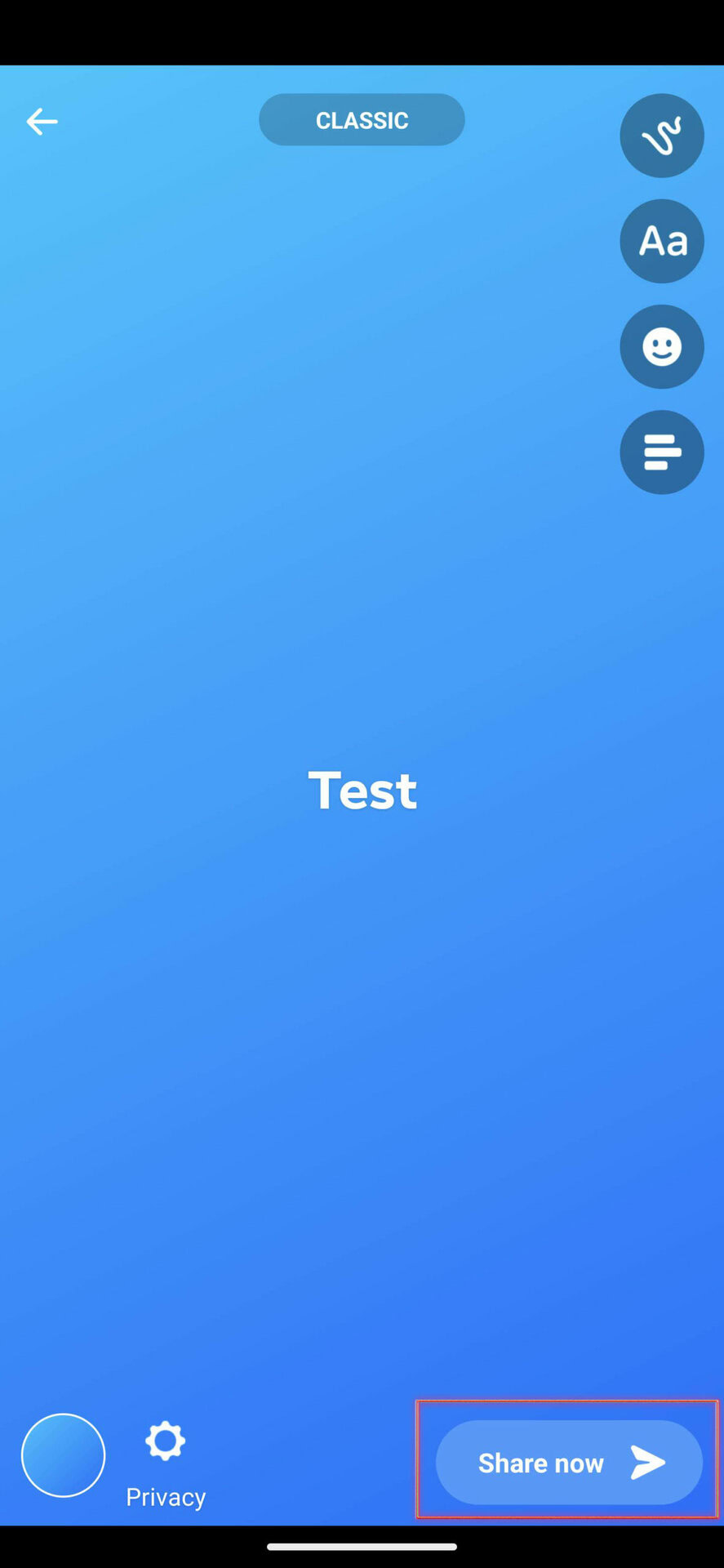Change the blue background color circle
The width and height of the screenshot is (724, 1568).
(63, 1455)
